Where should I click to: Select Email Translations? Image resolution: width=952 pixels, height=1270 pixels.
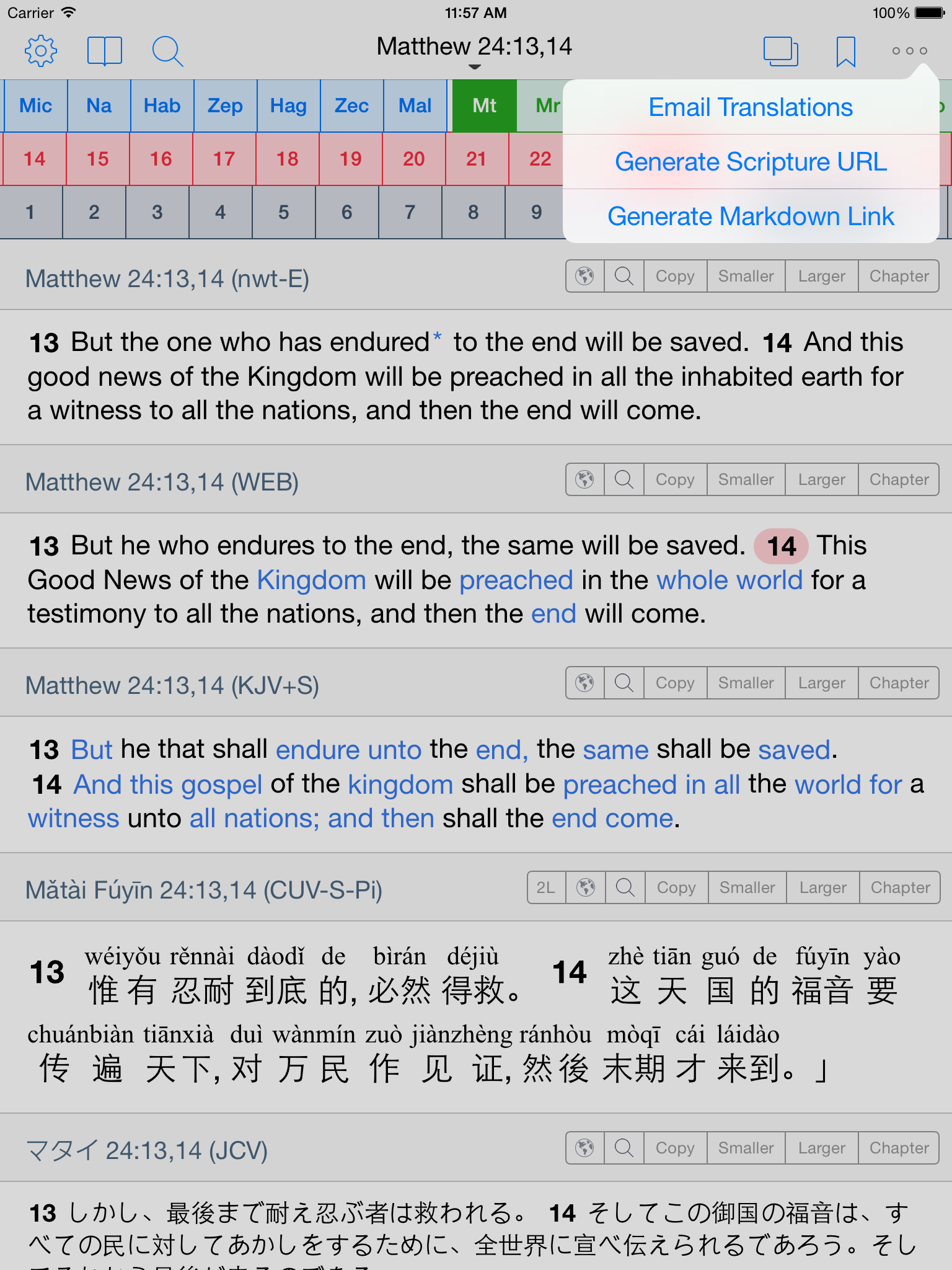click(751, 107)
